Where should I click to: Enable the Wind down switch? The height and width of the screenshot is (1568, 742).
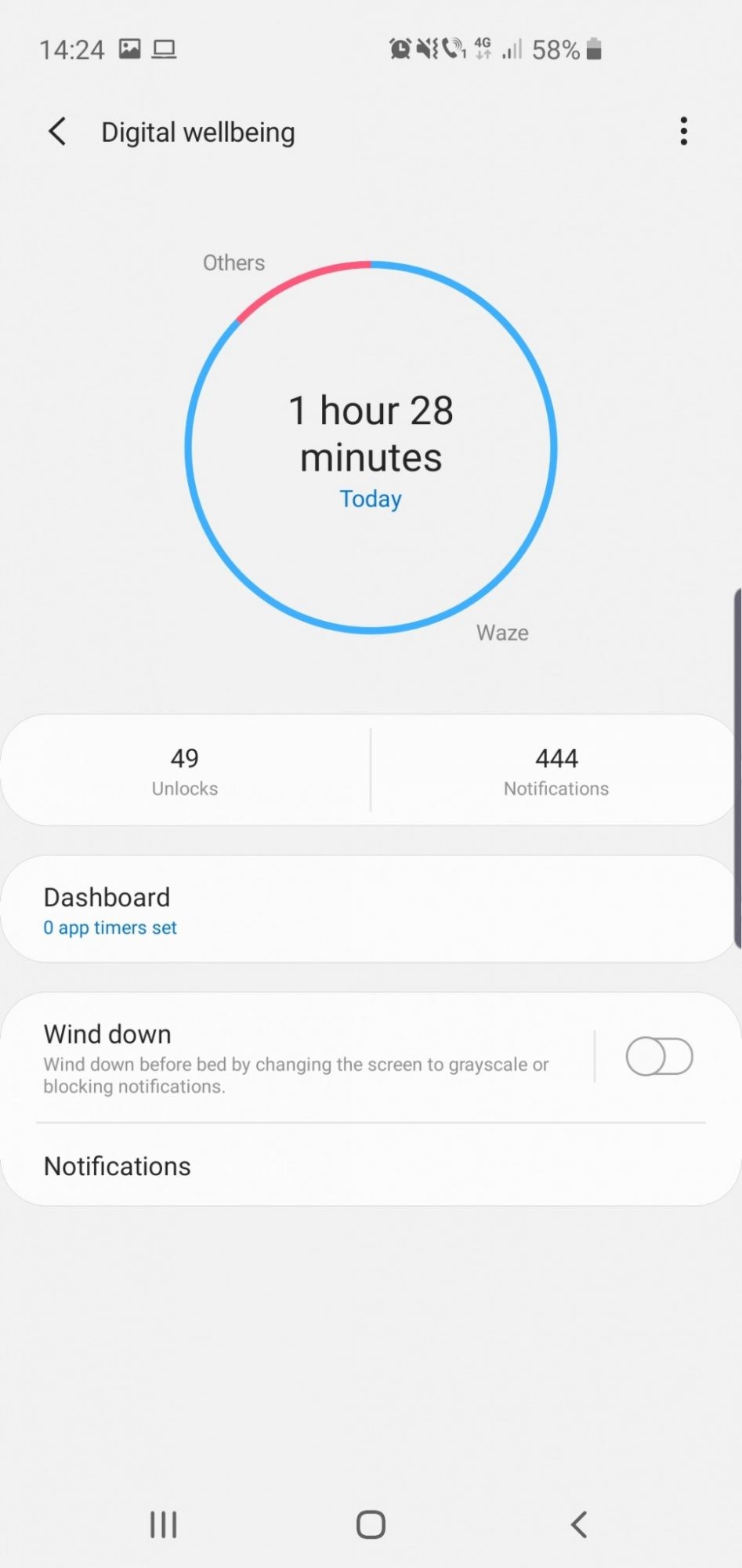[659, 1057]
